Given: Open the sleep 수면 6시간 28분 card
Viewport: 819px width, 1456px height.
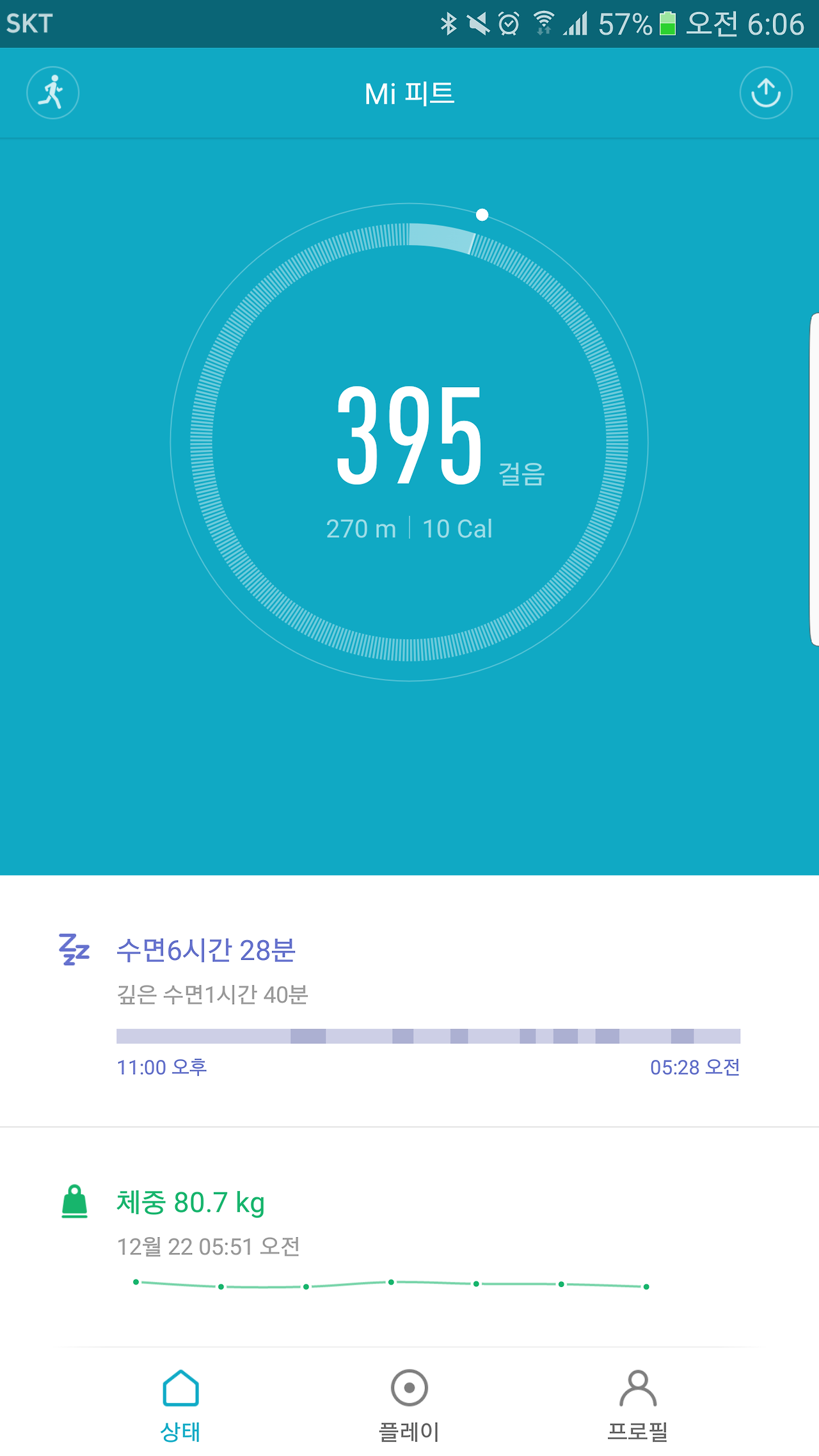Looking at the screenshot, I should point(409,1002).
